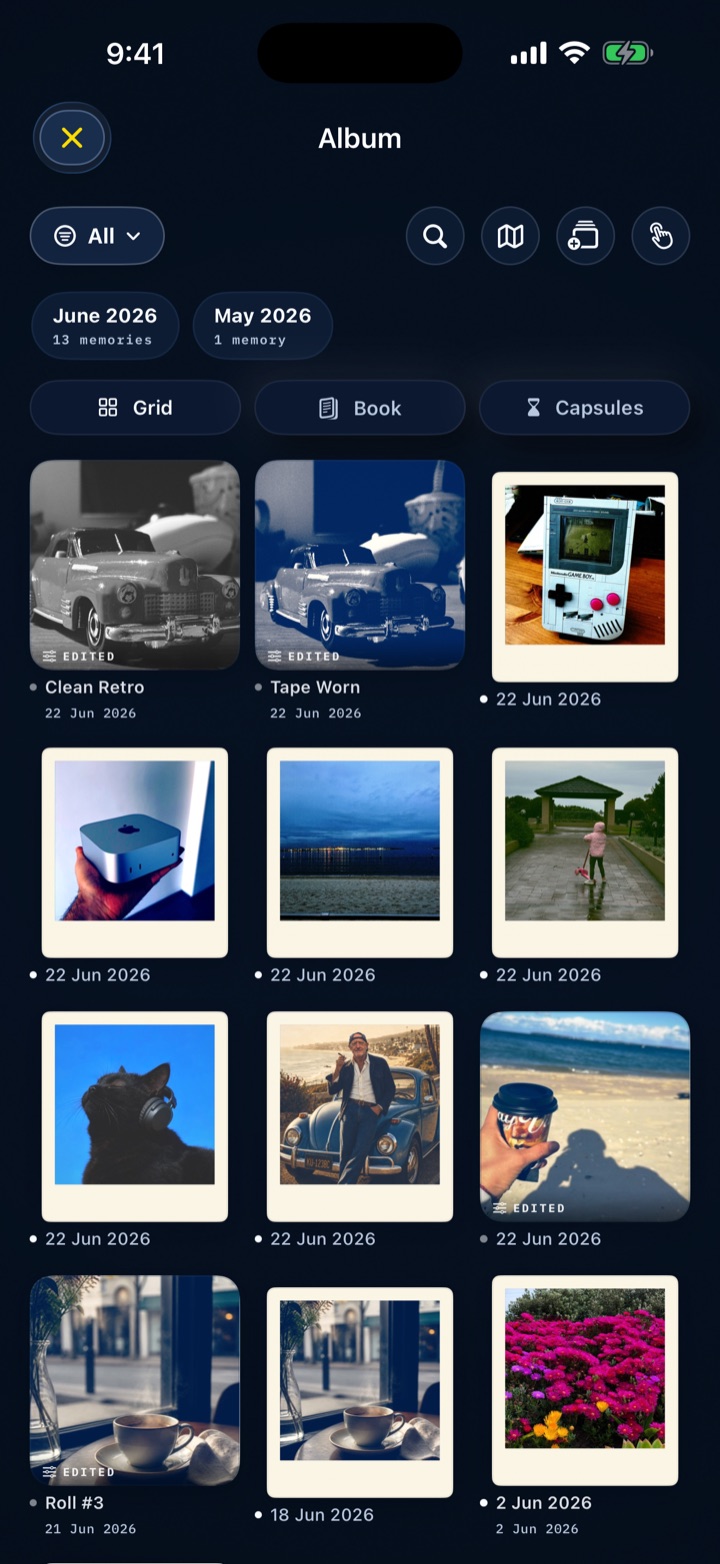Image resolution: width=720 pixels, height=1564 pixels.
Task: Open the edited beach coffee cup photo
Action: pyautogui.click(x=585, y=1116)
